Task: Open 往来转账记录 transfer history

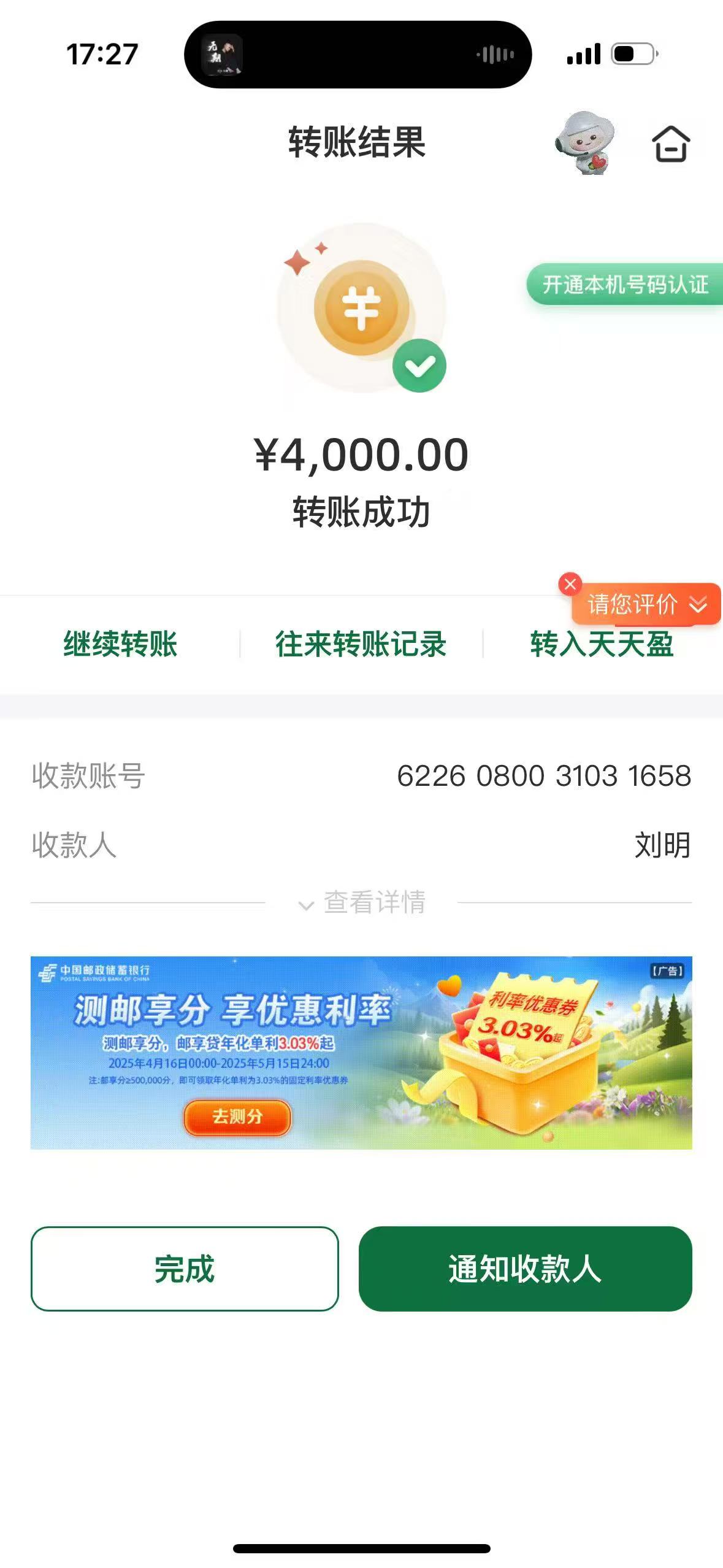Action: pyautogui.click(x=361, y=644)
